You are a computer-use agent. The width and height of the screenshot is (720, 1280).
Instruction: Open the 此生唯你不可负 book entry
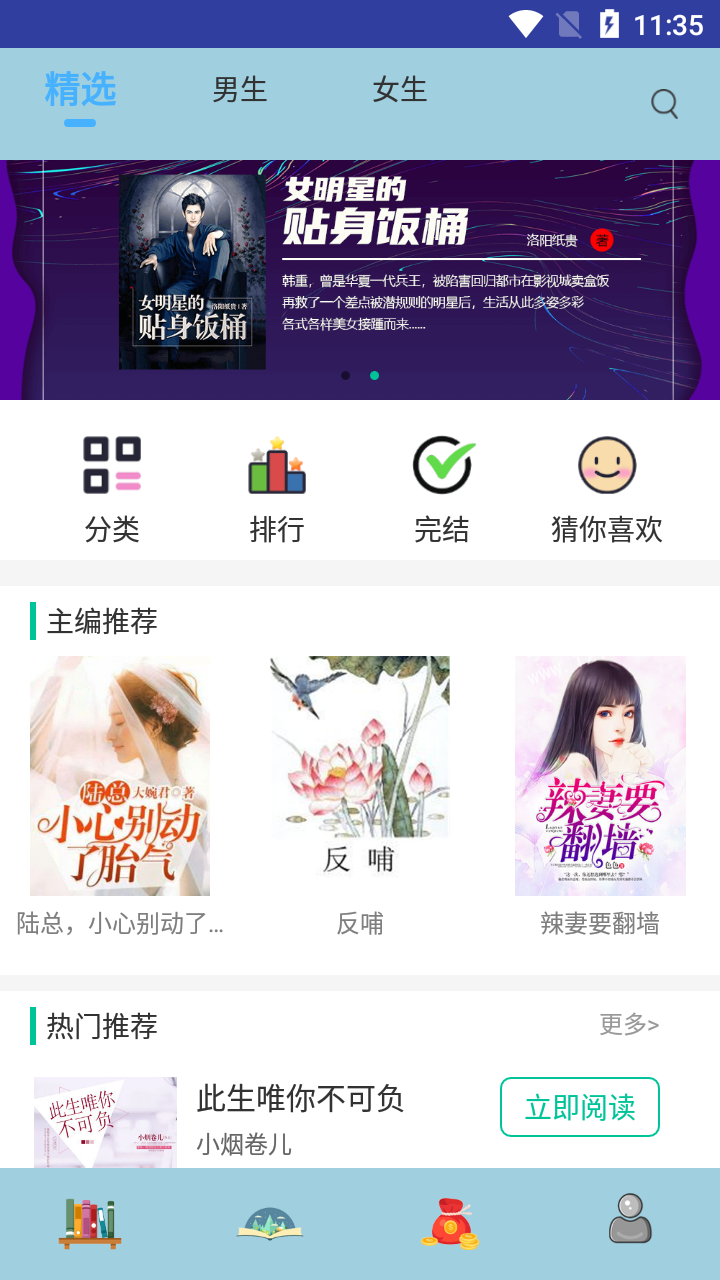300,1100
